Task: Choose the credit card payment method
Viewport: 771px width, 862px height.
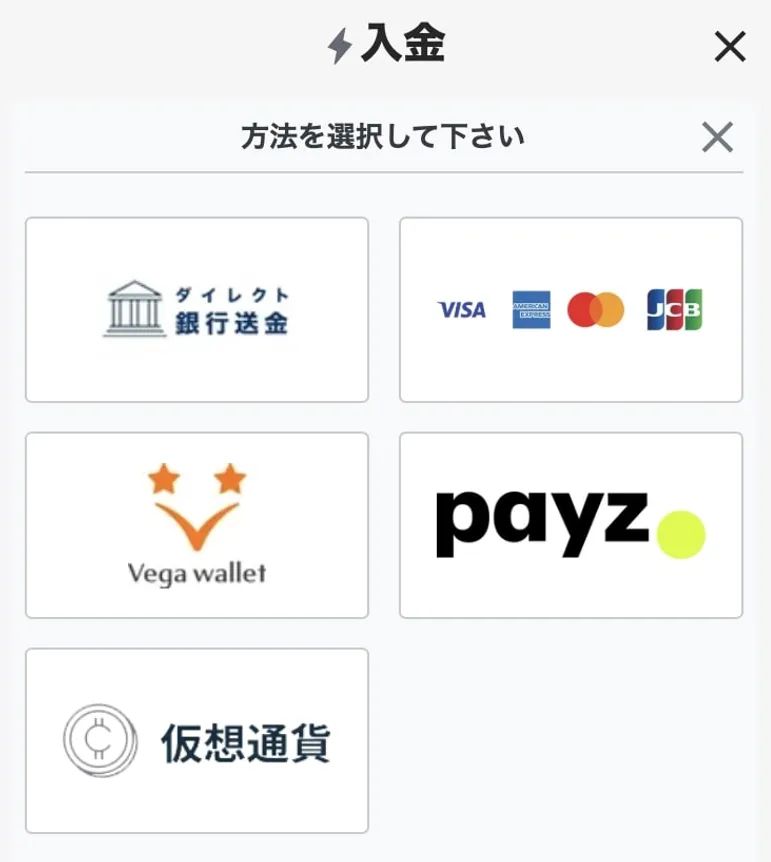Action: pos(570,307)
